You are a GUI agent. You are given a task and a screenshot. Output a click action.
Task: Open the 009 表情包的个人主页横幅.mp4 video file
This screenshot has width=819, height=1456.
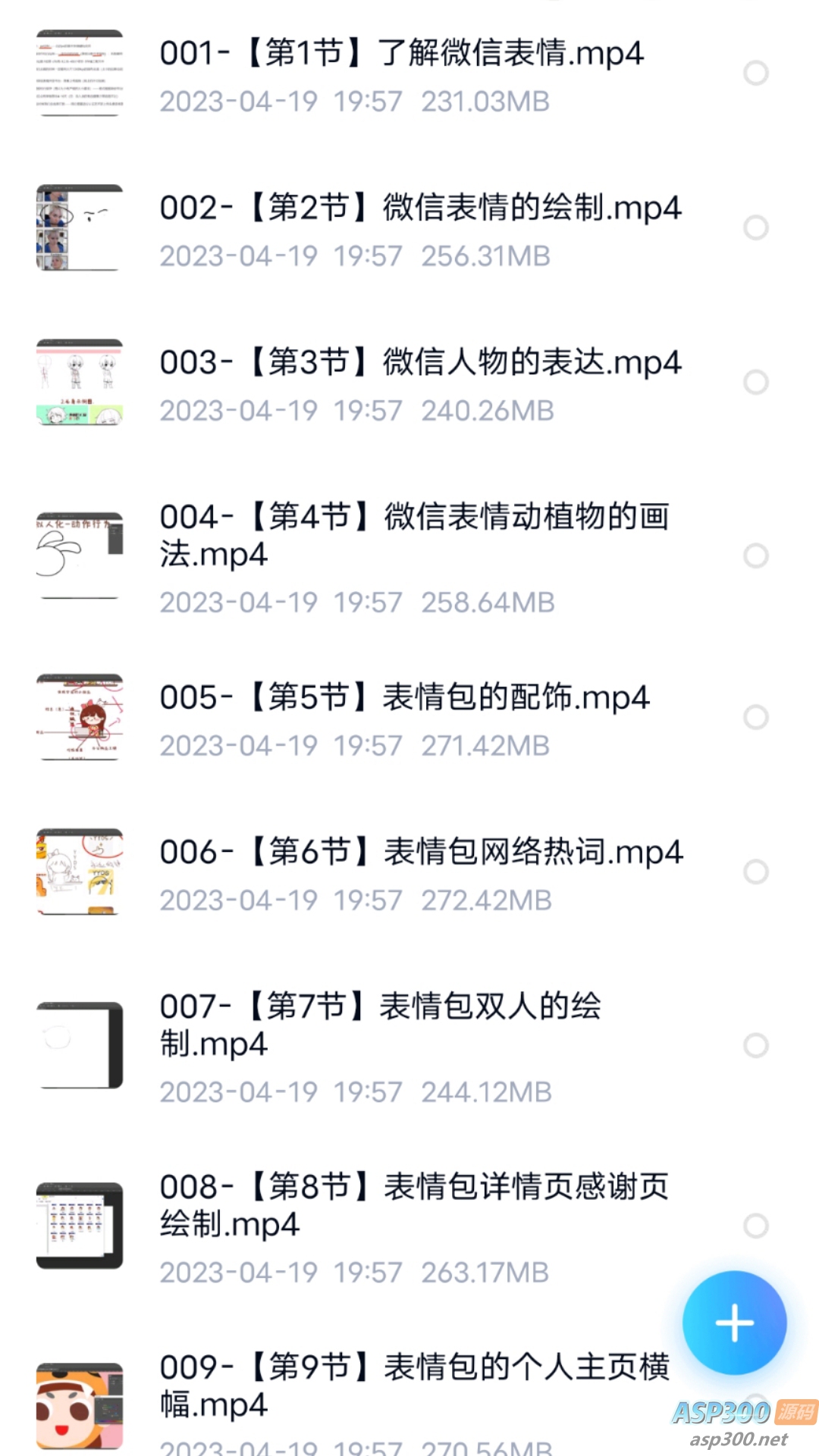point(414,1385)
